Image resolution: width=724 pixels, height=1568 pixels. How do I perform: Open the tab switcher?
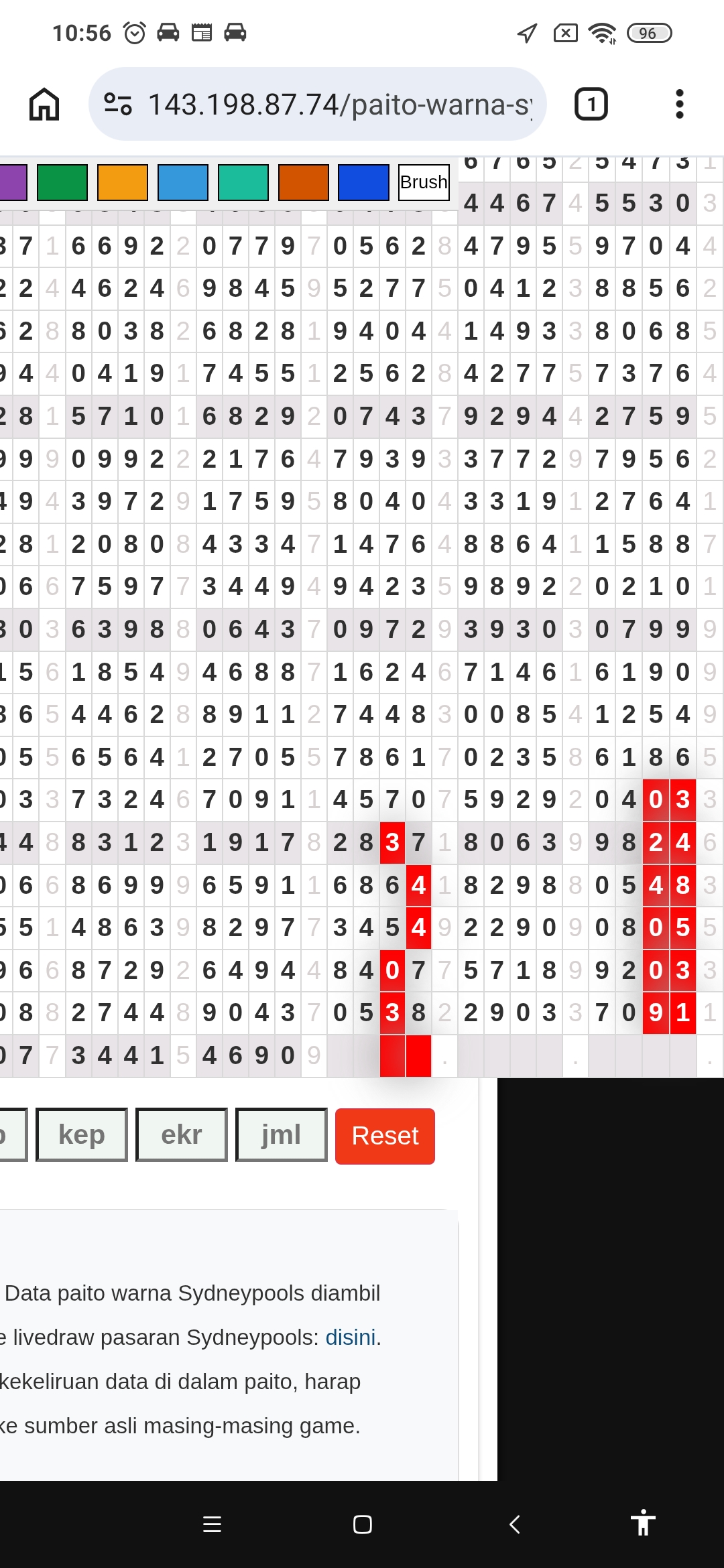591,105
